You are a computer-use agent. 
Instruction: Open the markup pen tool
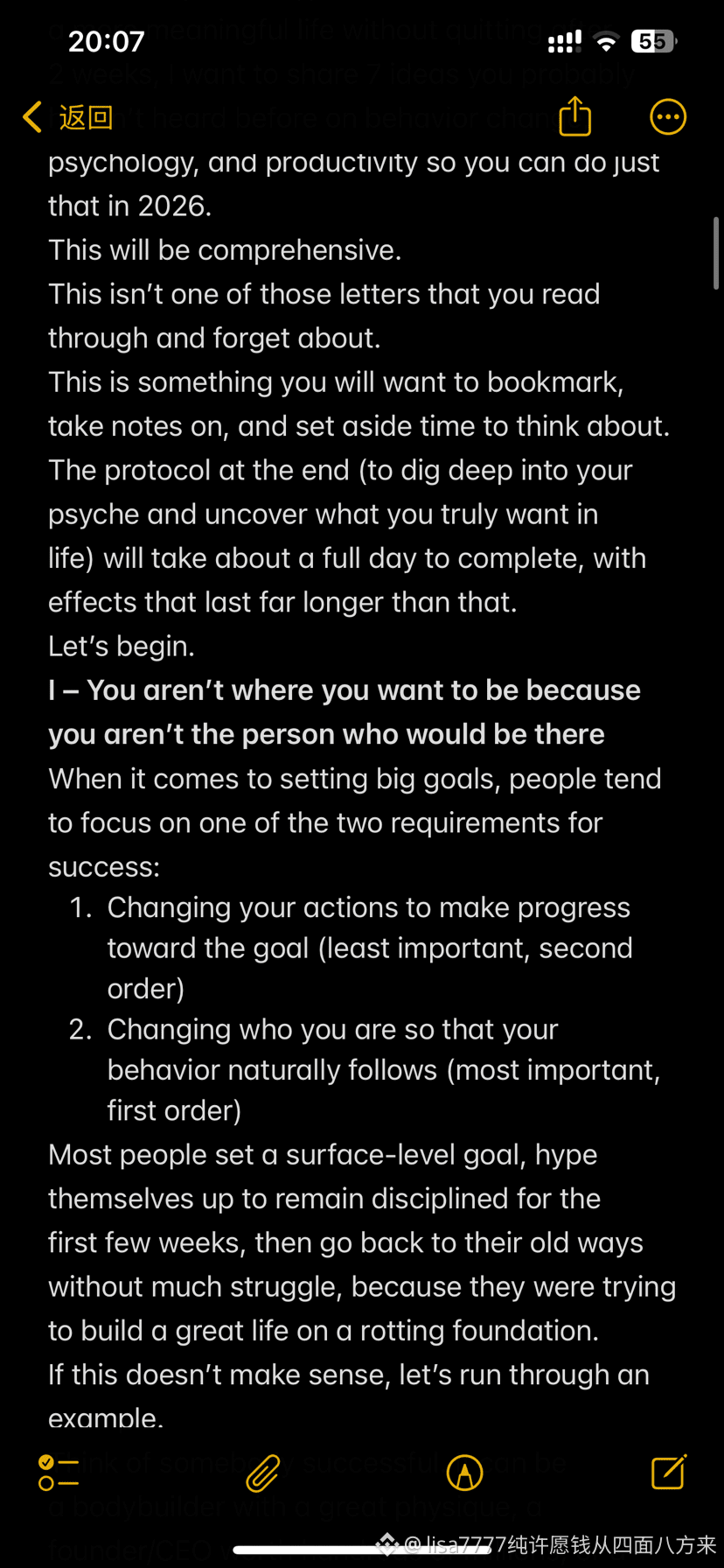tap(464, 1473)
